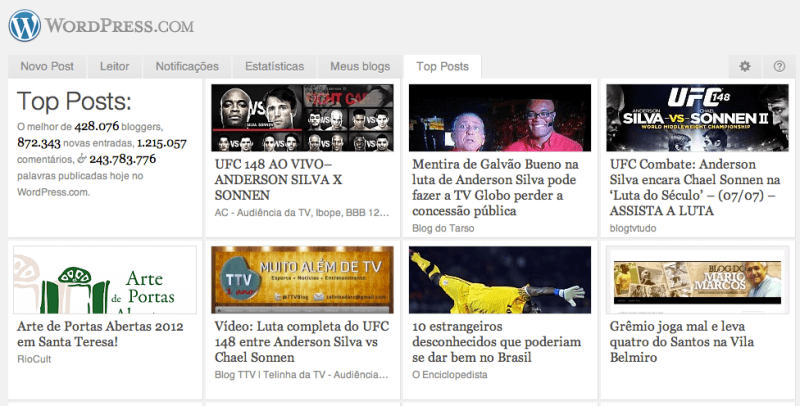
Task: Open the settings gear icon
Action: pyautogui.click(x=744, y=66)
